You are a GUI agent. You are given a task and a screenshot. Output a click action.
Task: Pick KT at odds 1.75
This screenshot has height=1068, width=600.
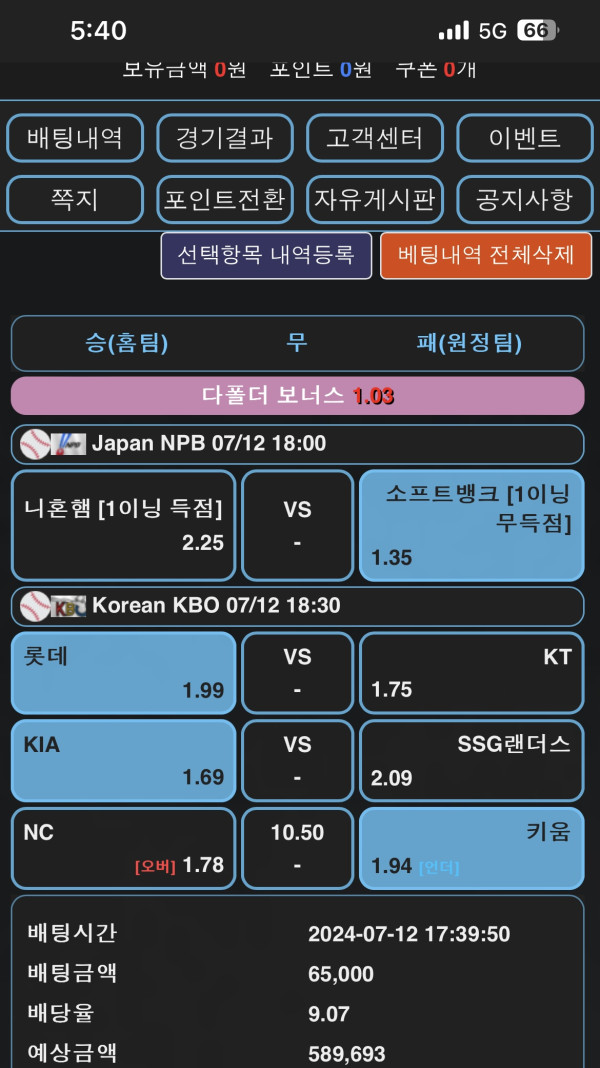click(x=471, y=673)
